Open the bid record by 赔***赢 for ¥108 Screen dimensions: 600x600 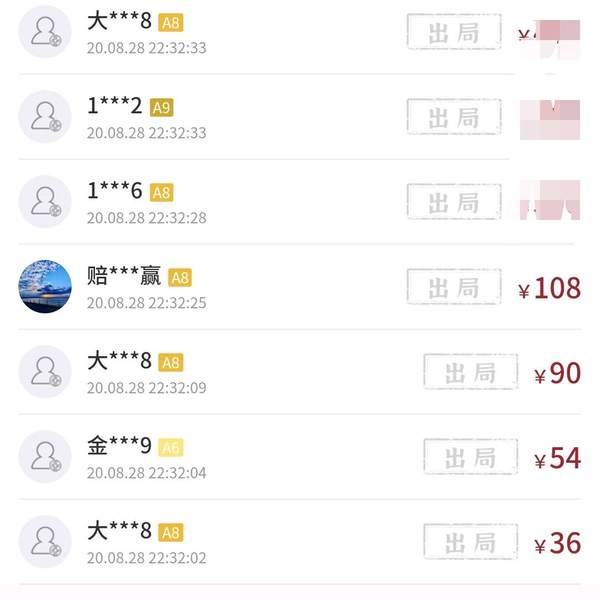coord(300,288)
